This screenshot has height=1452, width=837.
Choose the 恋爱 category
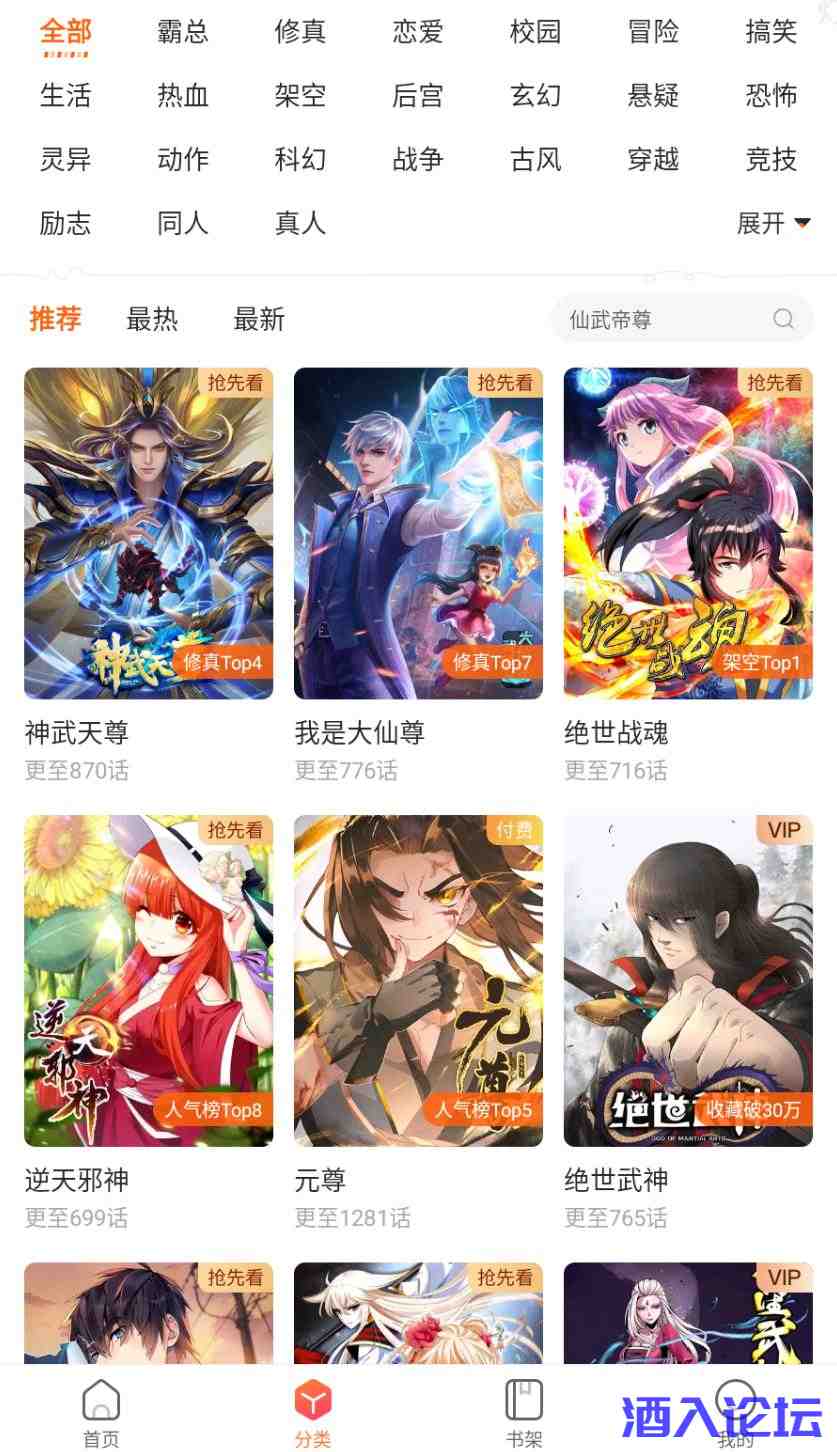418,32
